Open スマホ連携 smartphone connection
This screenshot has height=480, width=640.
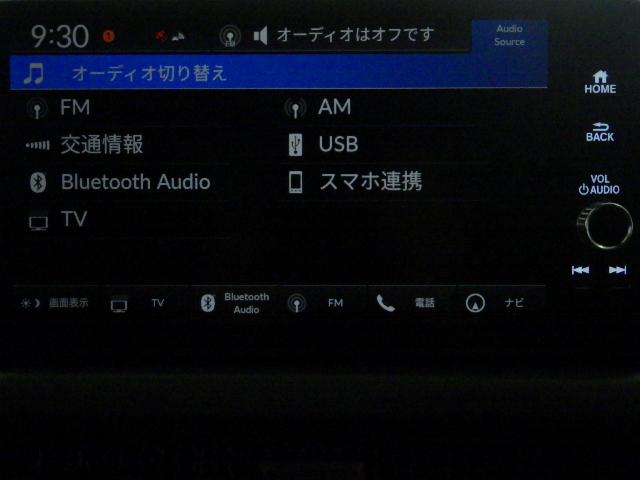coord(369,182)
